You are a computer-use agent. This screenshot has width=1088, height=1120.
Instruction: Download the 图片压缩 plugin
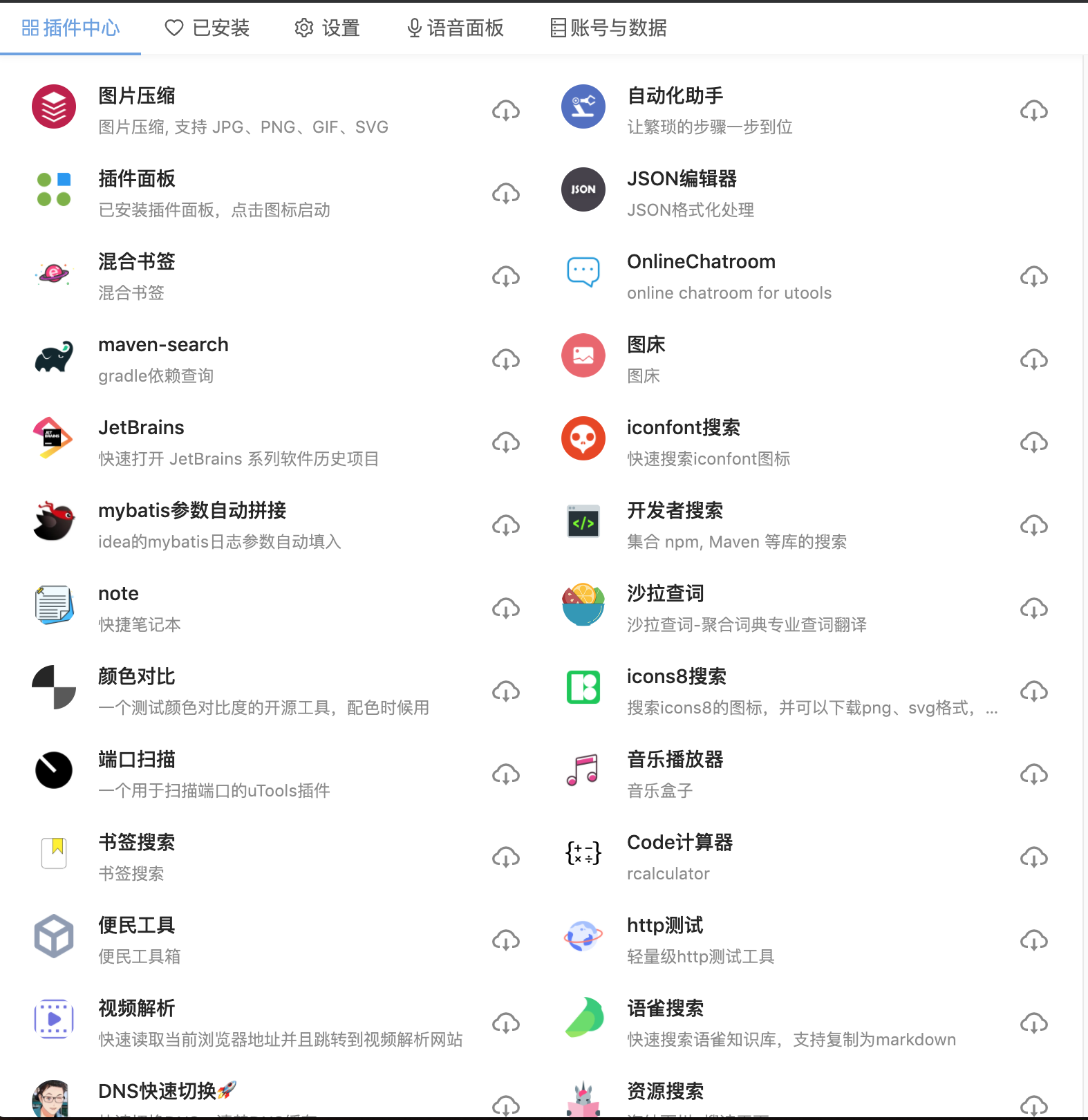coord(506,111)
